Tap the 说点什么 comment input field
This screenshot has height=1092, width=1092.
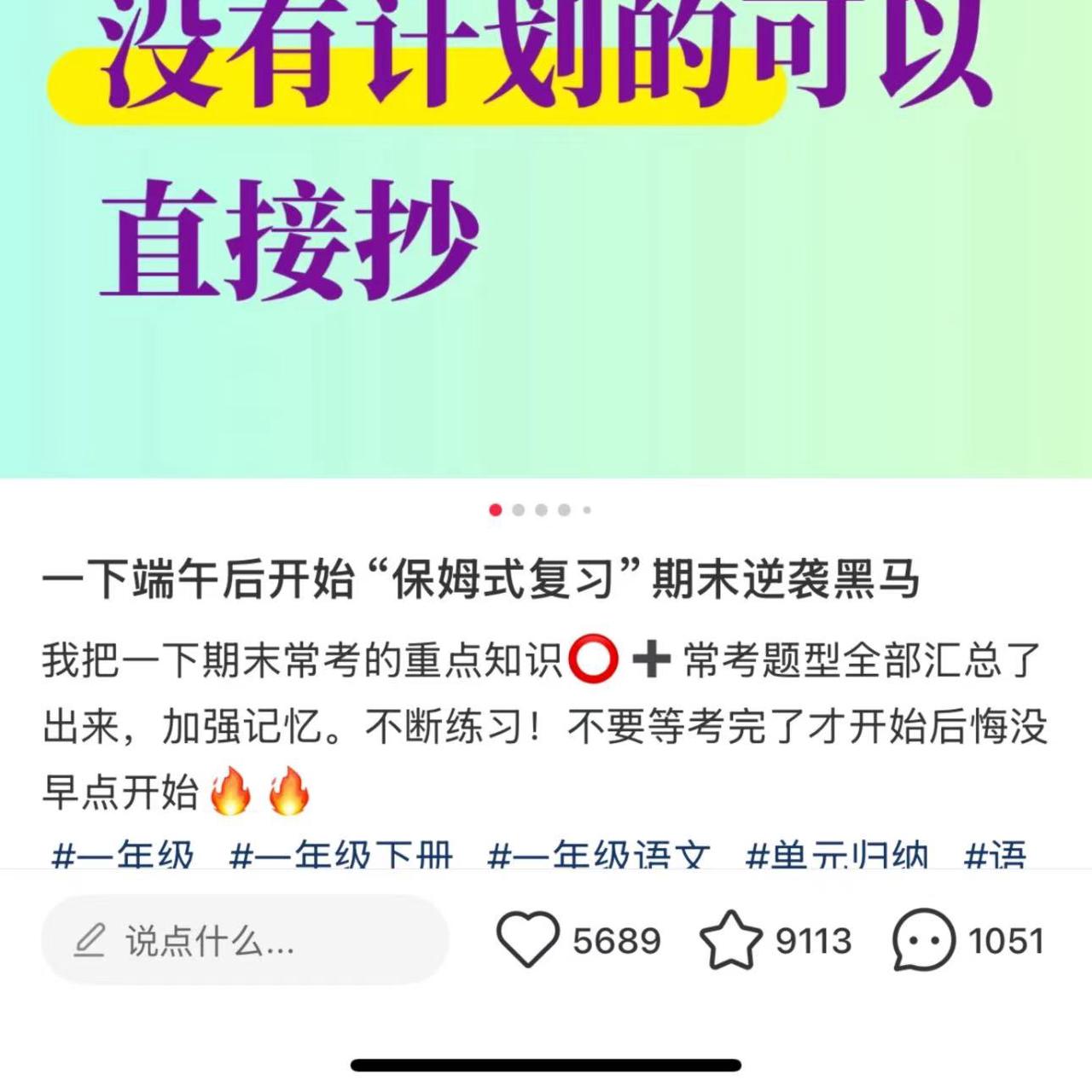click(x=245, y=940)
